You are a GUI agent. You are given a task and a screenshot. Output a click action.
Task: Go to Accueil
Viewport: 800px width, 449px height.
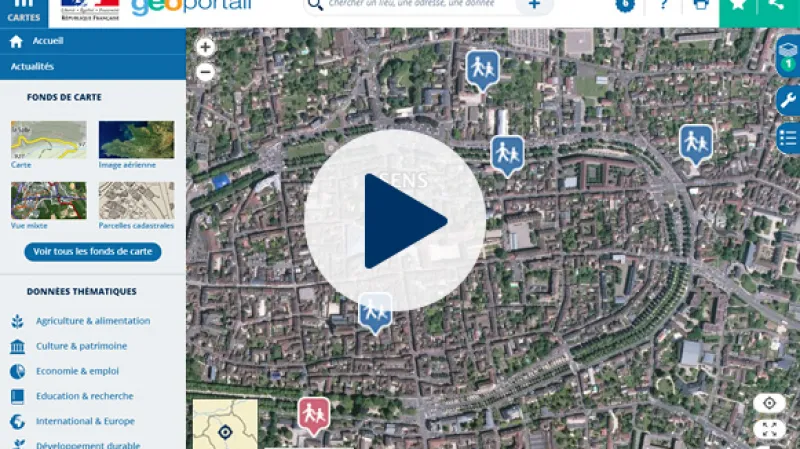(47, 41)
